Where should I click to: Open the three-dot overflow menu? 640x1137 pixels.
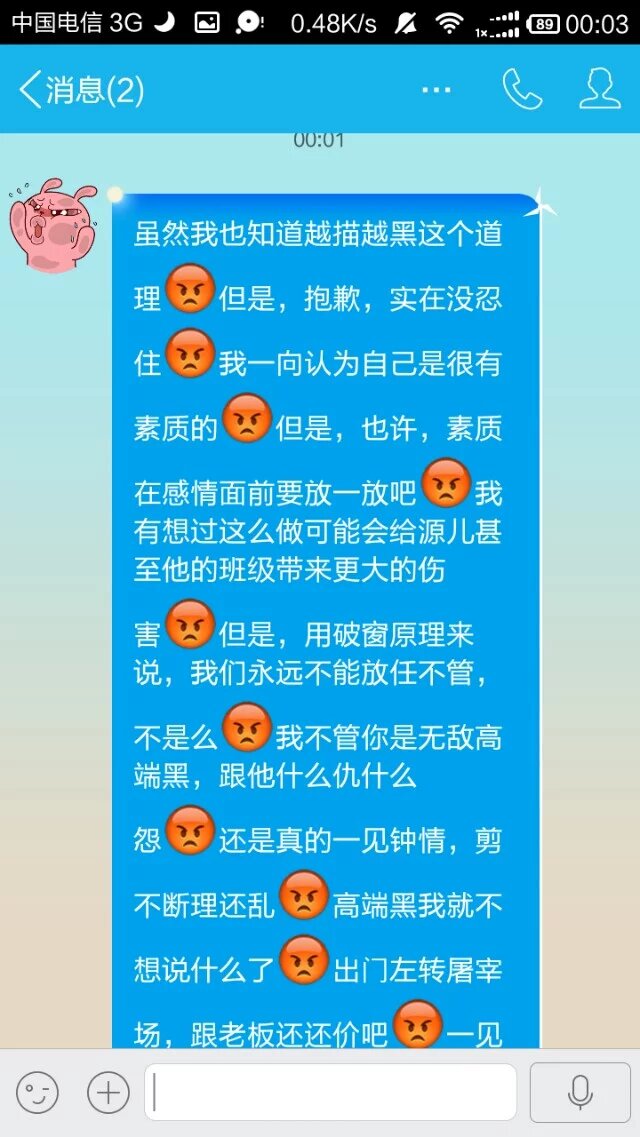(x=436, y=90)
